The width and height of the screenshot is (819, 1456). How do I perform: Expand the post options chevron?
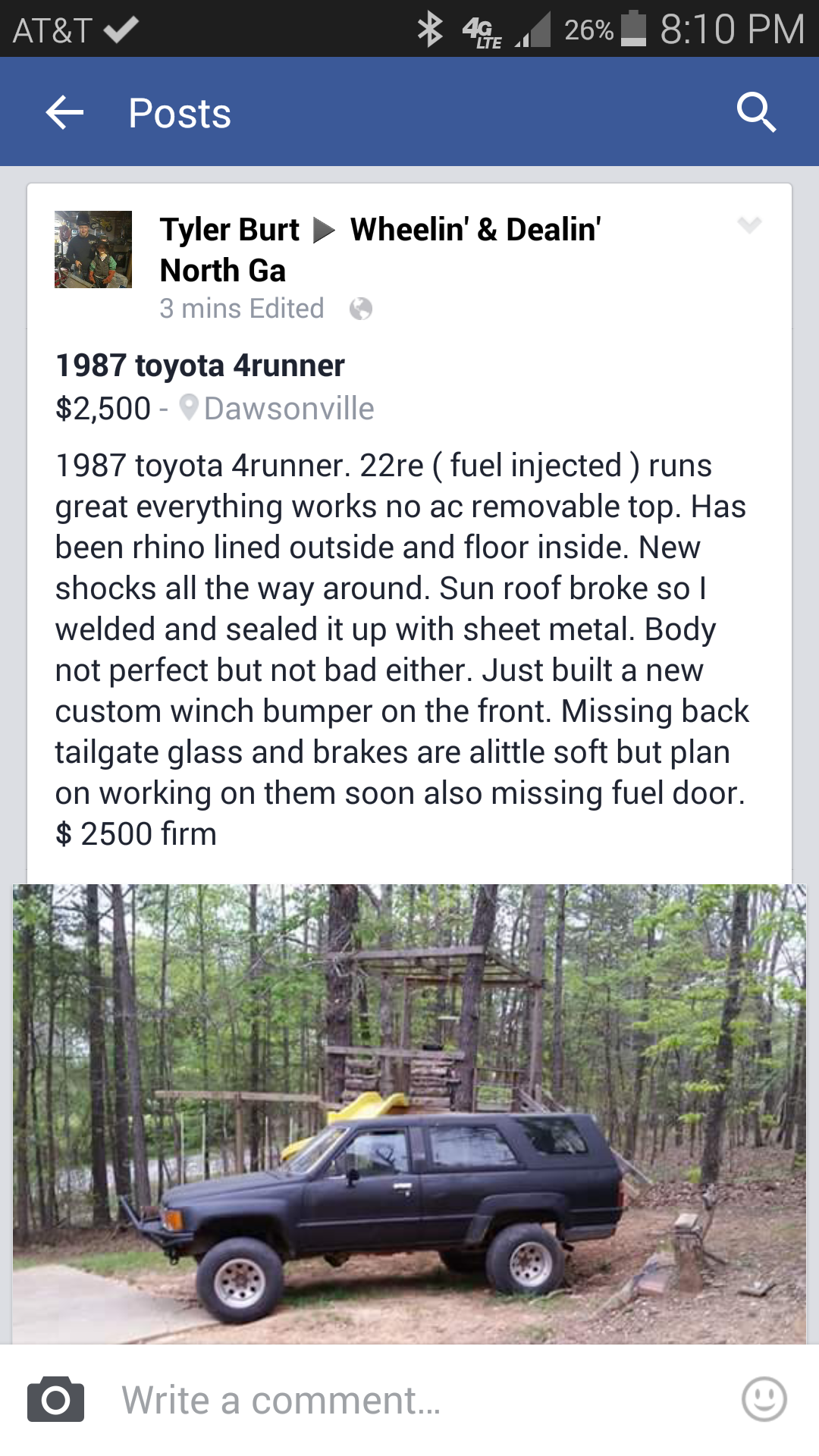coord(748,224)
